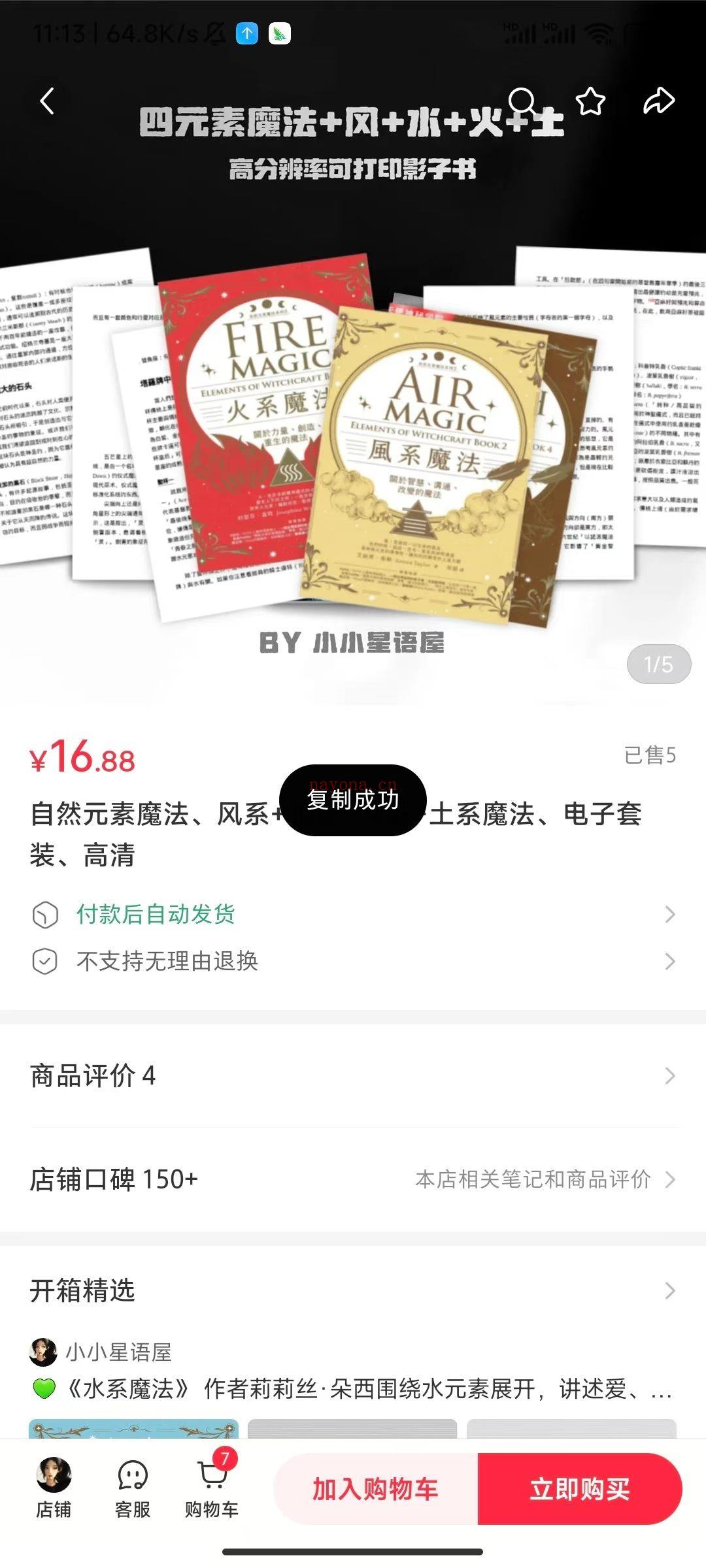
Task: Open the search magnifier icon
Action: pos(523,101)
